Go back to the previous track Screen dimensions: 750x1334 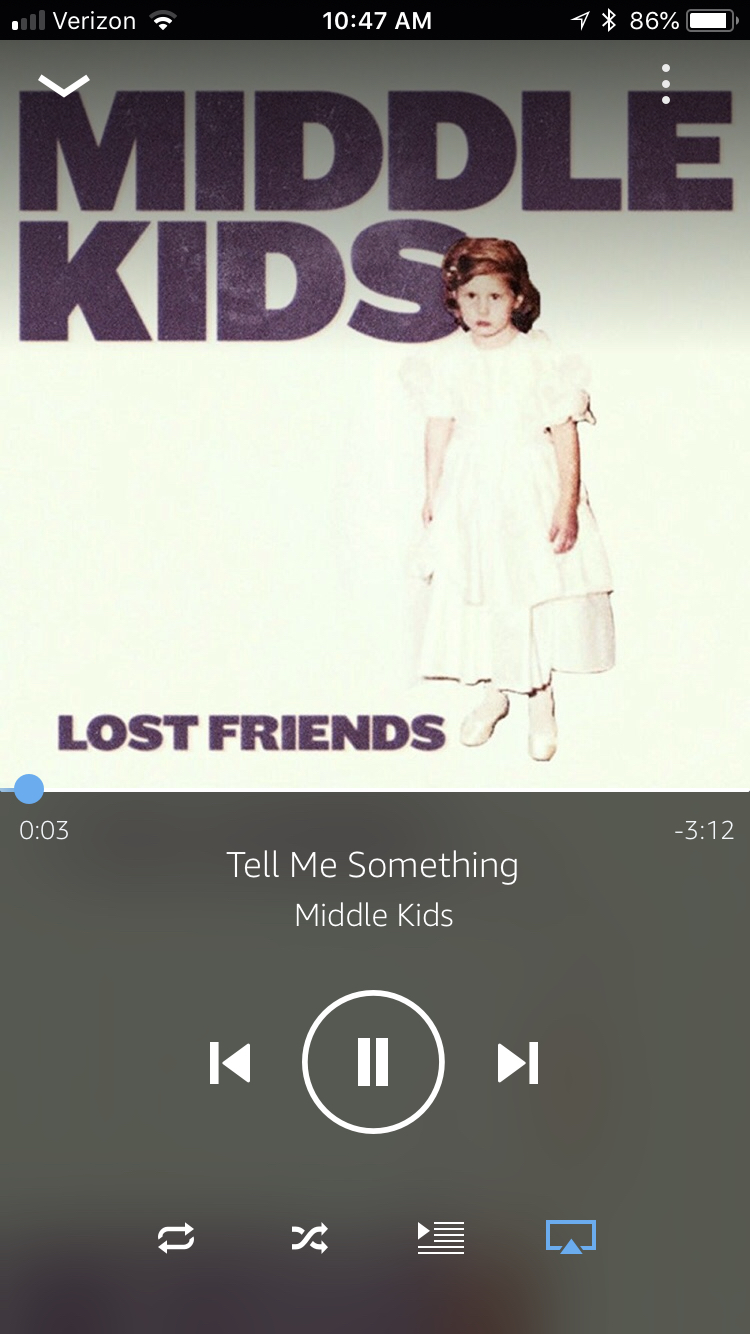tap(230, 1062)
